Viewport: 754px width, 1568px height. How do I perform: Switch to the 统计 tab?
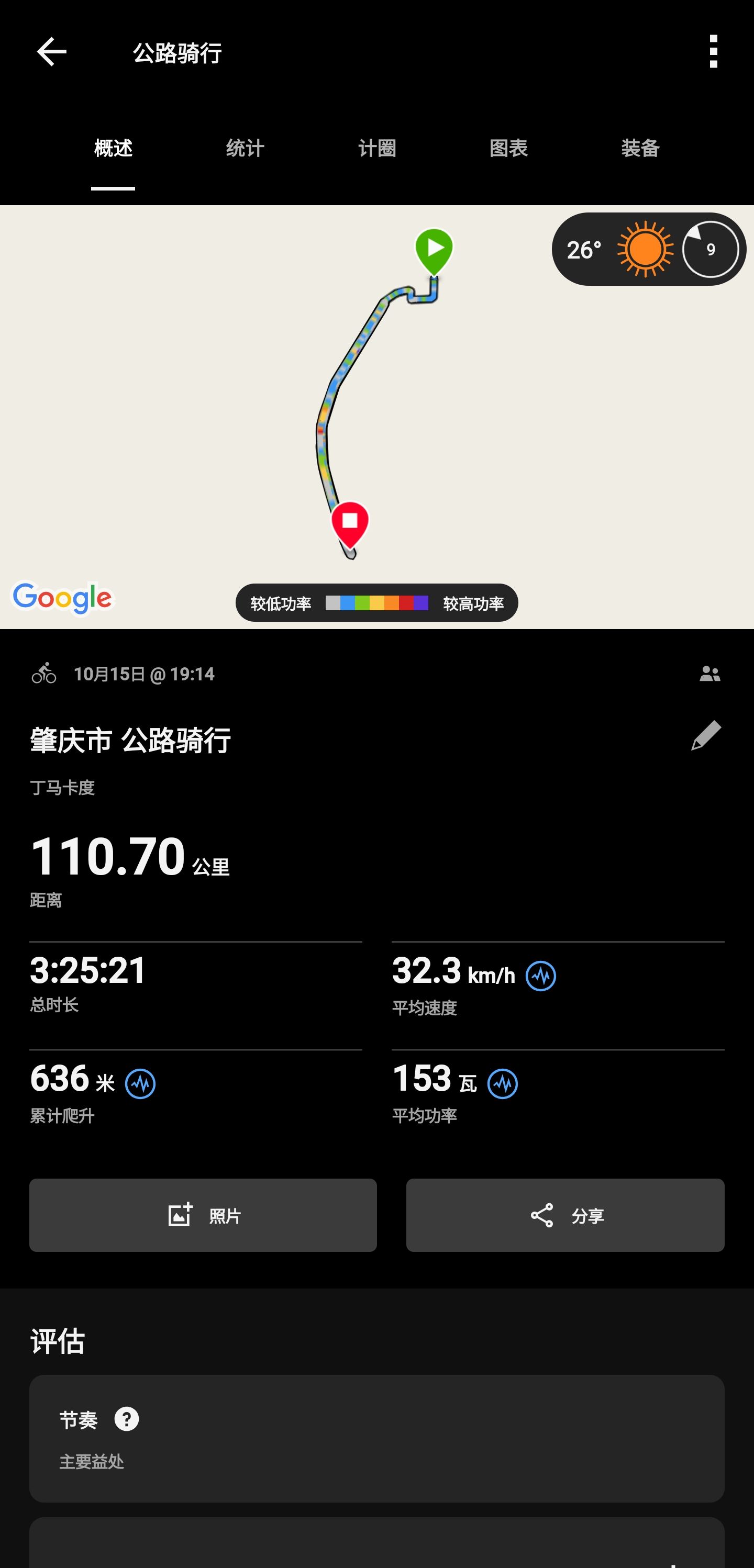pyautogui.click(x=245, y=148)
